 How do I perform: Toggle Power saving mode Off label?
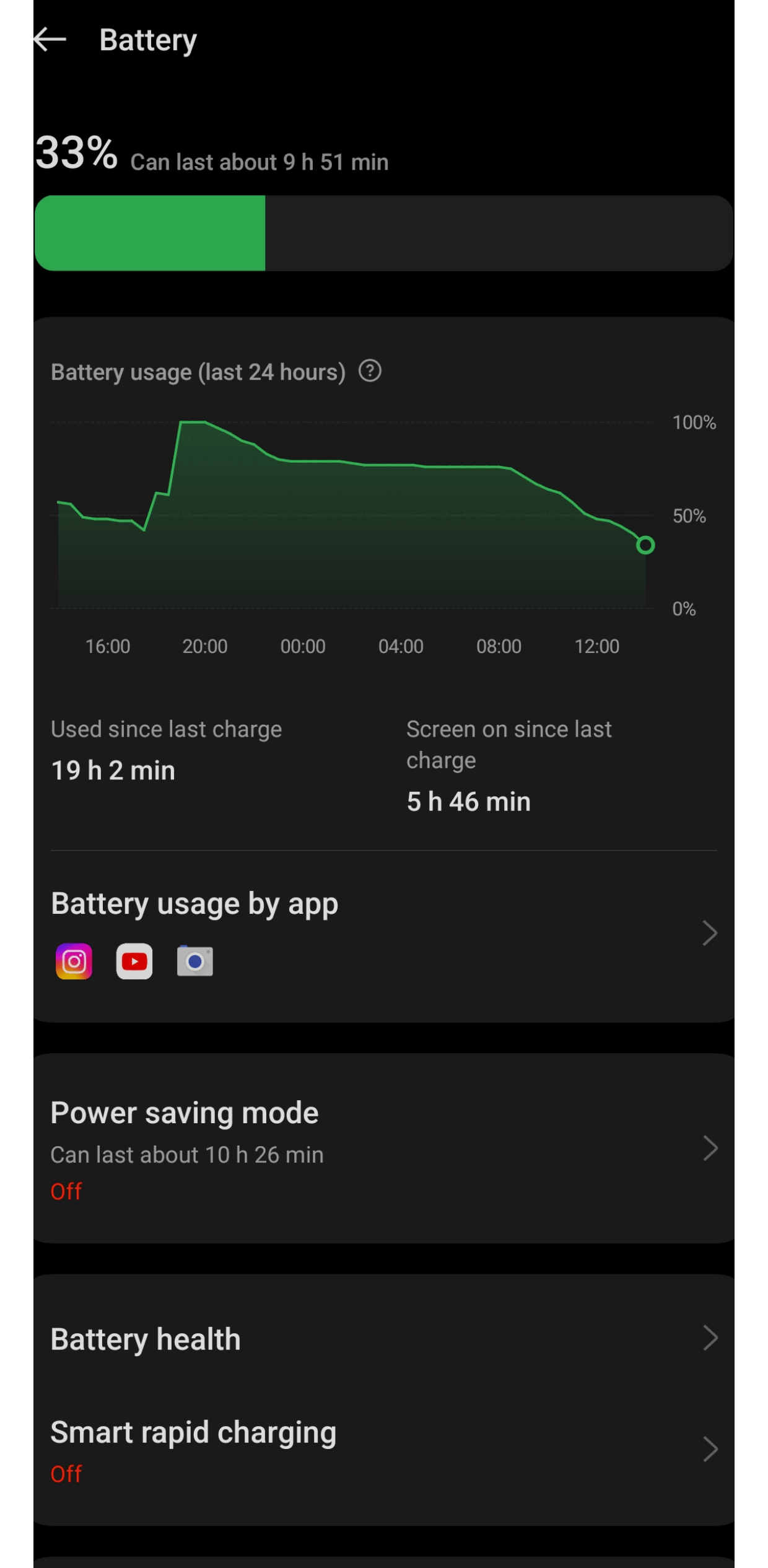coord(66,1191)
